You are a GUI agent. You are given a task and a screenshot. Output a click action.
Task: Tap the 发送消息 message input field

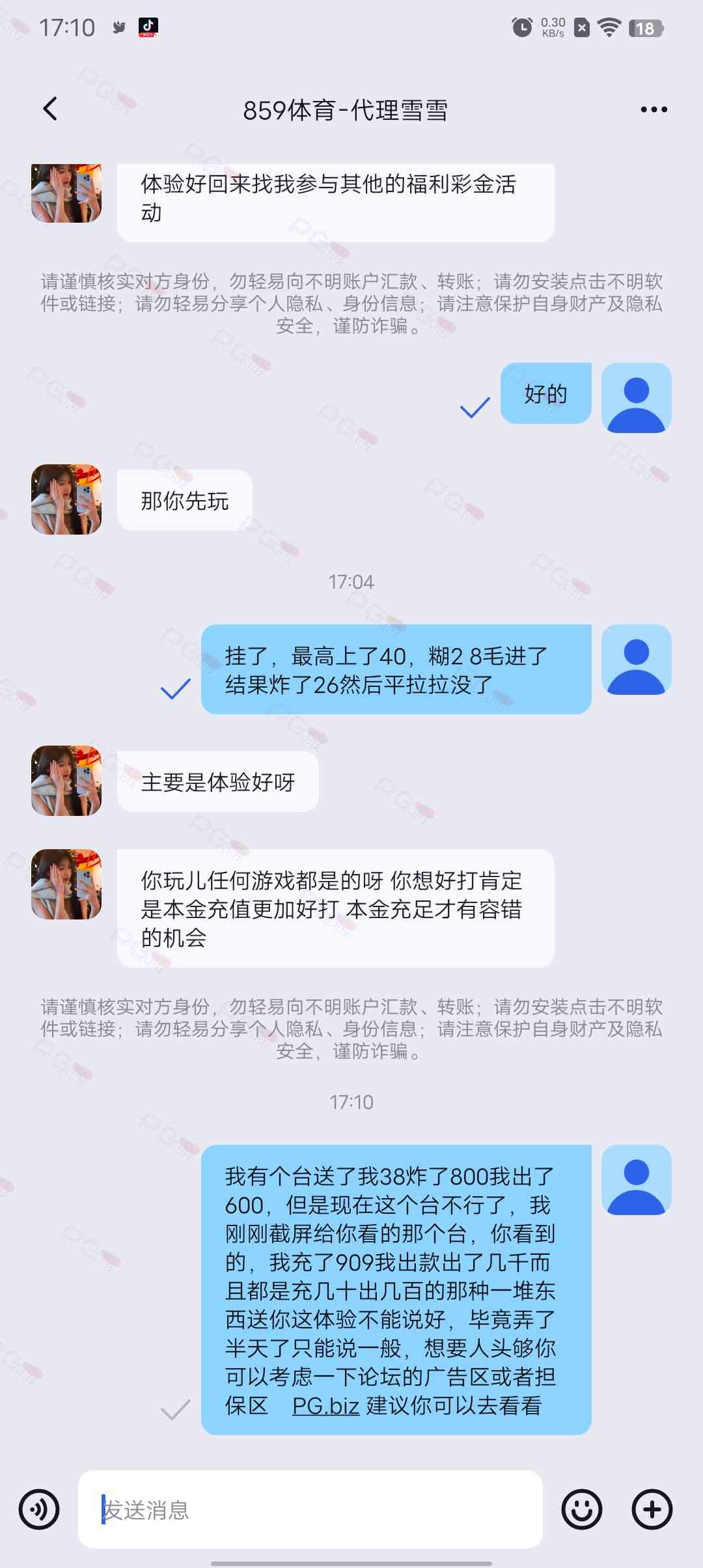click(x=310, y=1509)
